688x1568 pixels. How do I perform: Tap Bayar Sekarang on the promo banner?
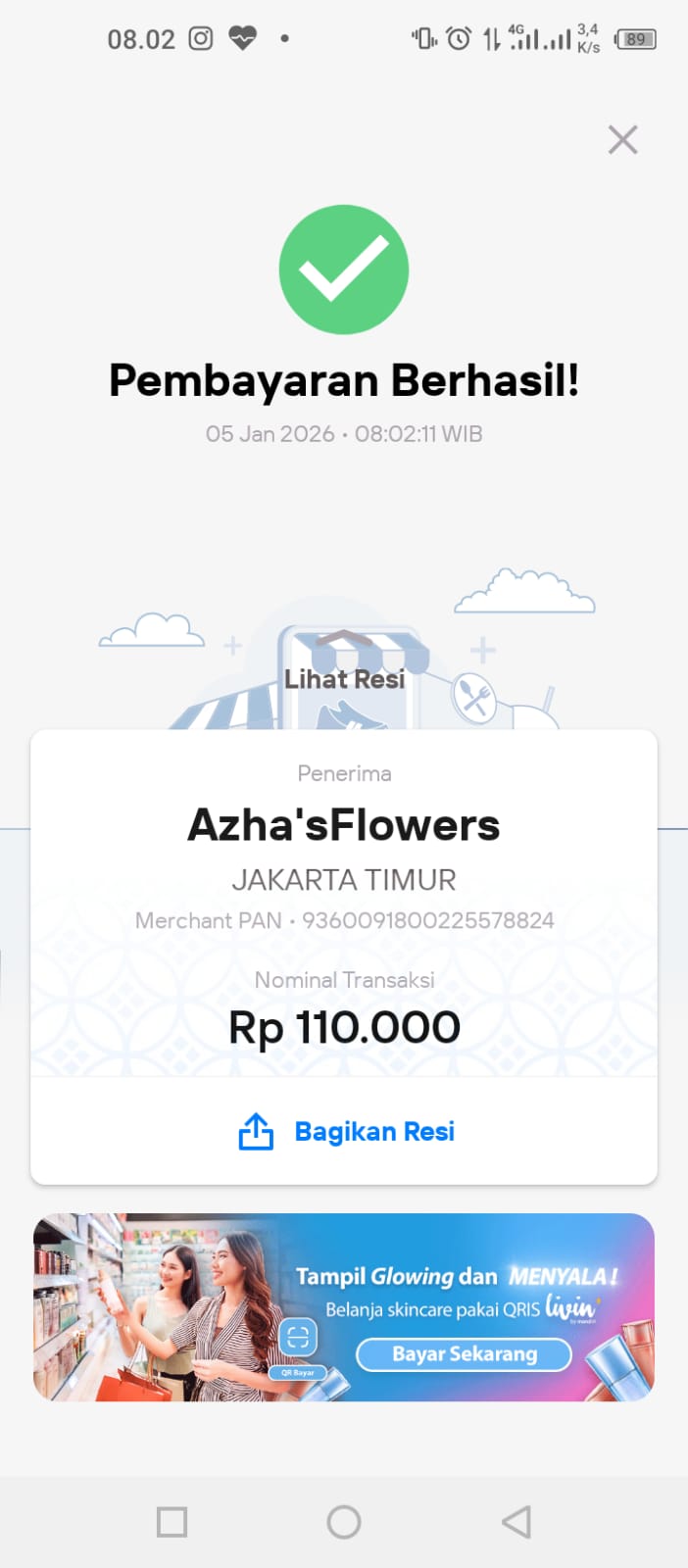464,1354
